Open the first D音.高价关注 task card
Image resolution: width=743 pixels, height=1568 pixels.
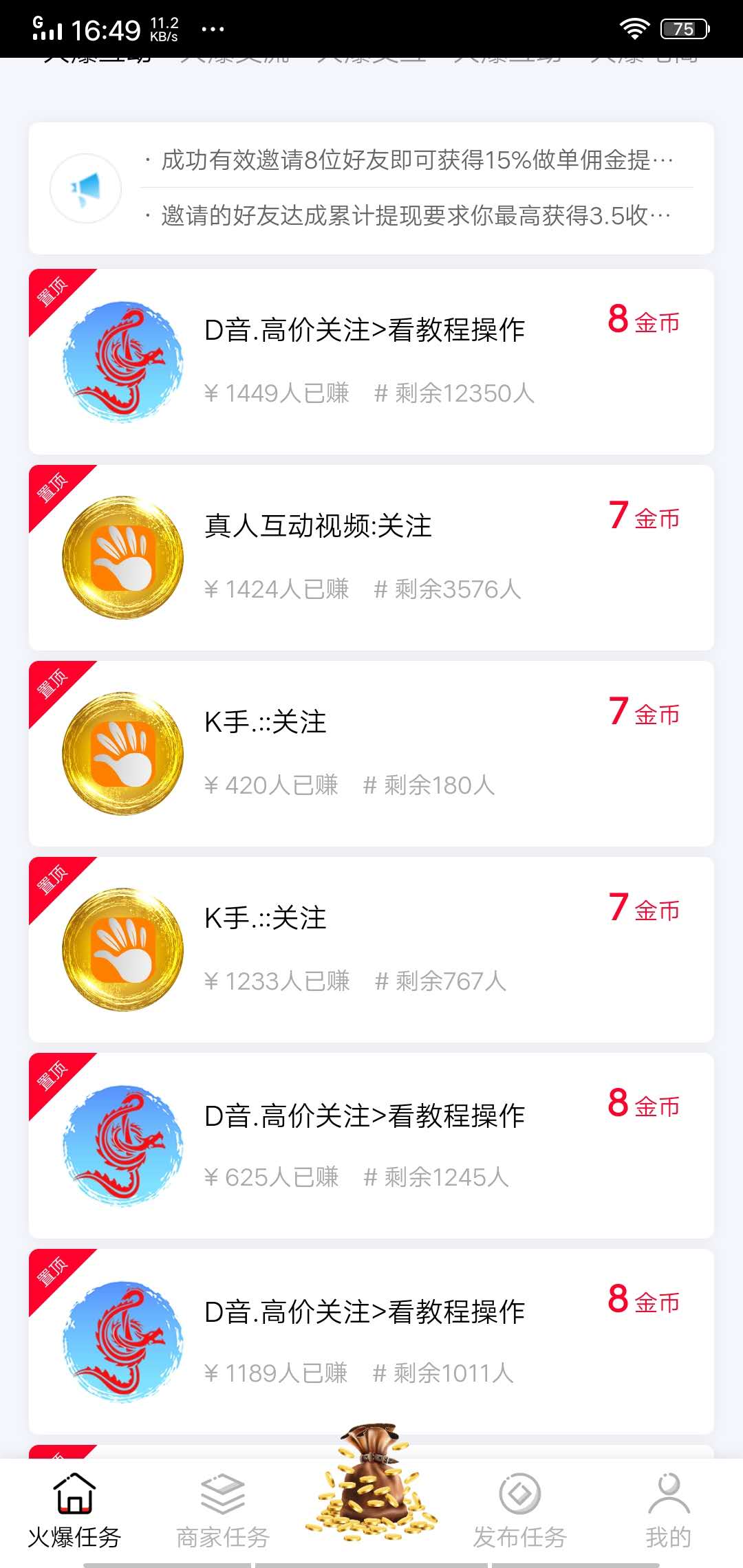click(x=371, y=358)
